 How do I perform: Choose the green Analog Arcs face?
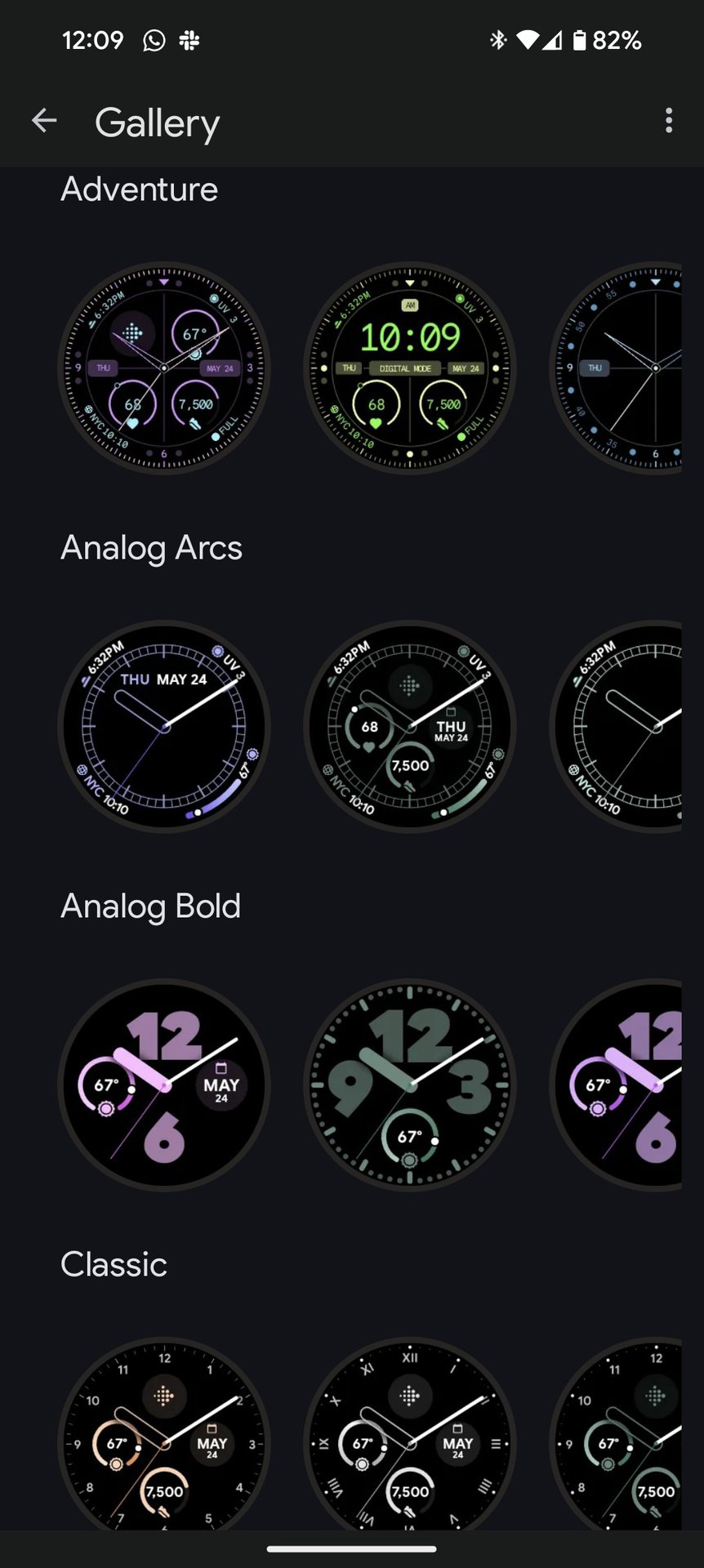[x=410, y=727]
